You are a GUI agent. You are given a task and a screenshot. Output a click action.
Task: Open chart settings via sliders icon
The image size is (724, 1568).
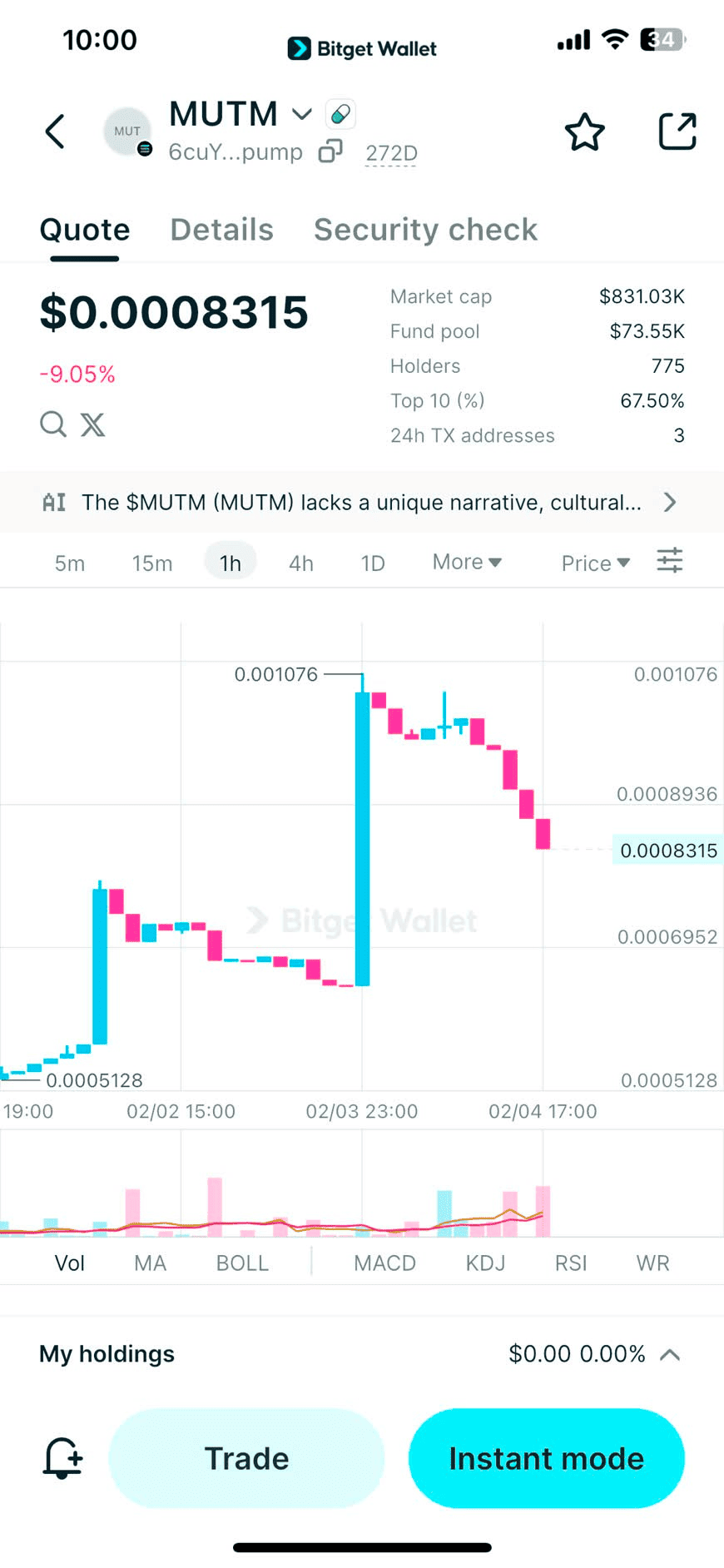pyautogui.click(x=670, y=561)
